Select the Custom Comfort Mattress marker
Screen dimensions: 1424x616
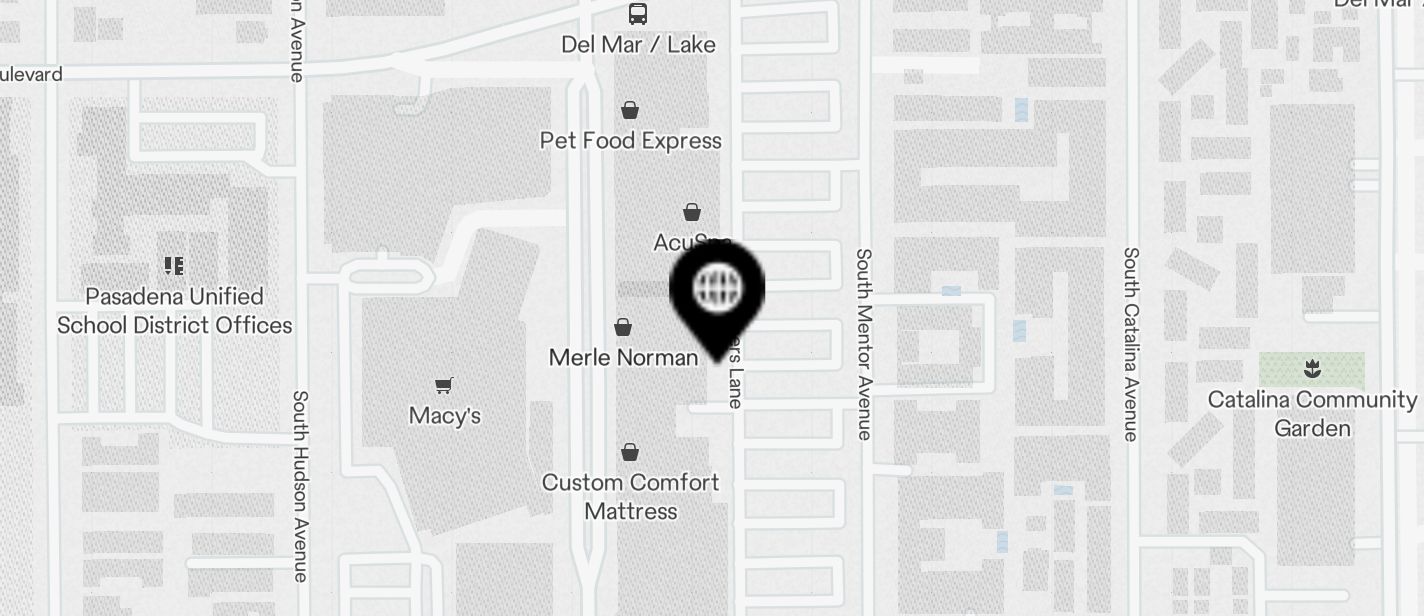[630, 453]
